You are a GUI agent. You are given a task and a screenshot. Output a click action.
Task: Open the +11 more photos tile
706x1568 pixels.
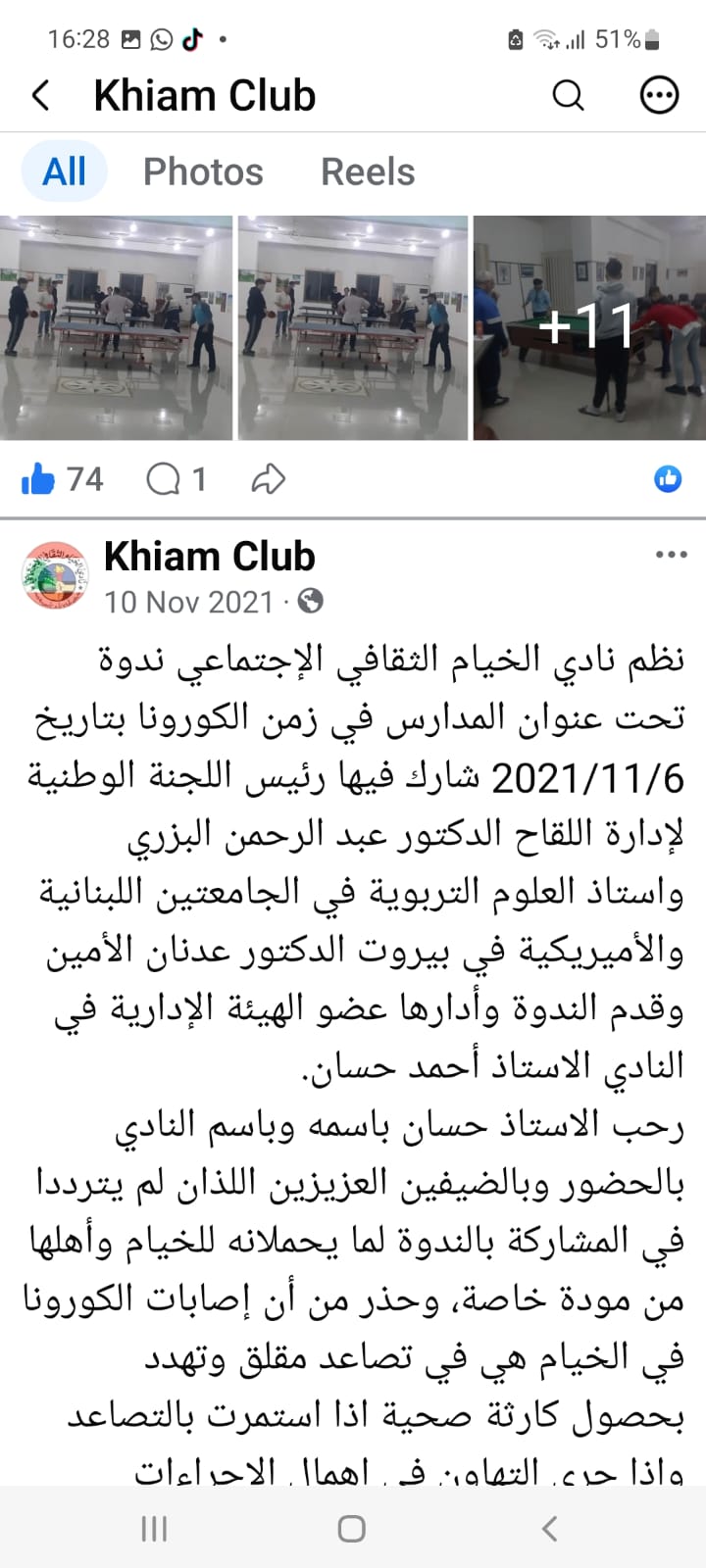589,327
